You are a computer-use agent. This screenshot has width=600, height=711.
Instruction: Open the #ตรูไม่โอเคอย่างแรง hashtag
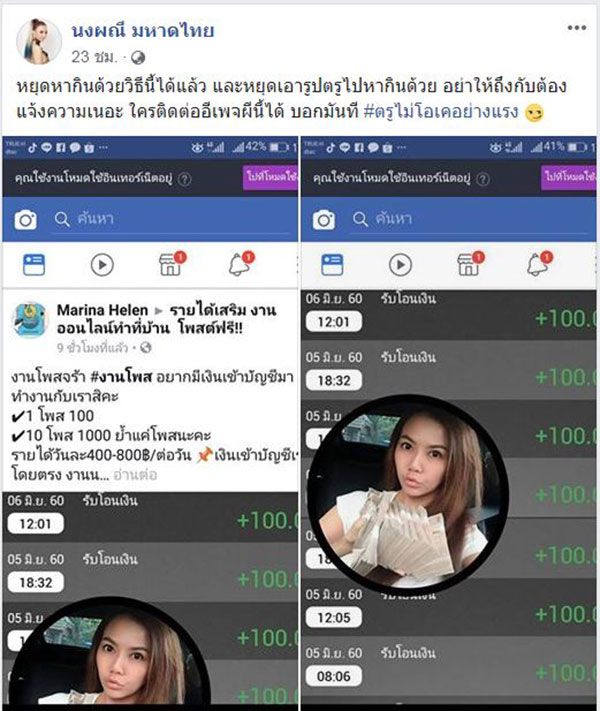click(x=441, y=112)
